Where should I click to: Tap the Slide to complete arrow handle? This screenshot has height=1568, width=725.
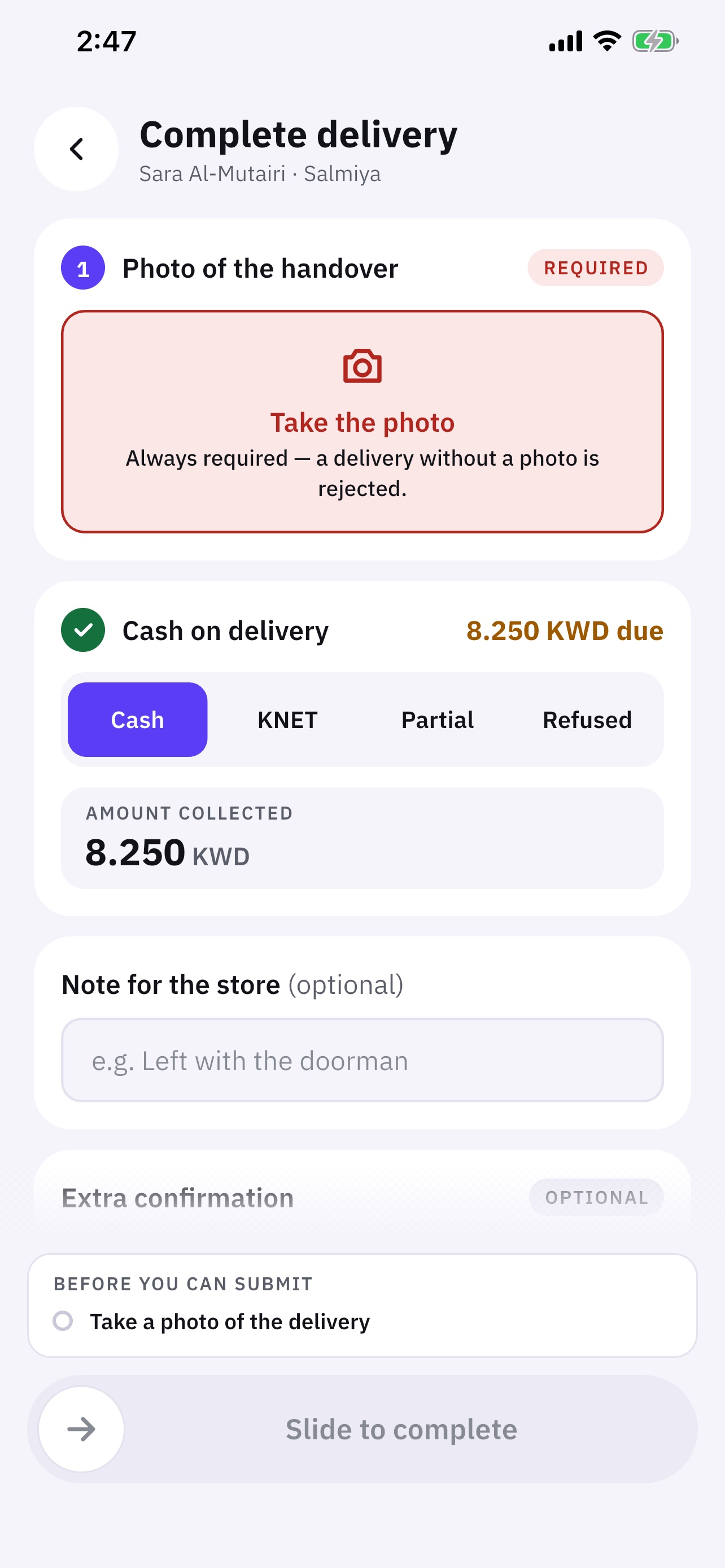pos(81,1429)
